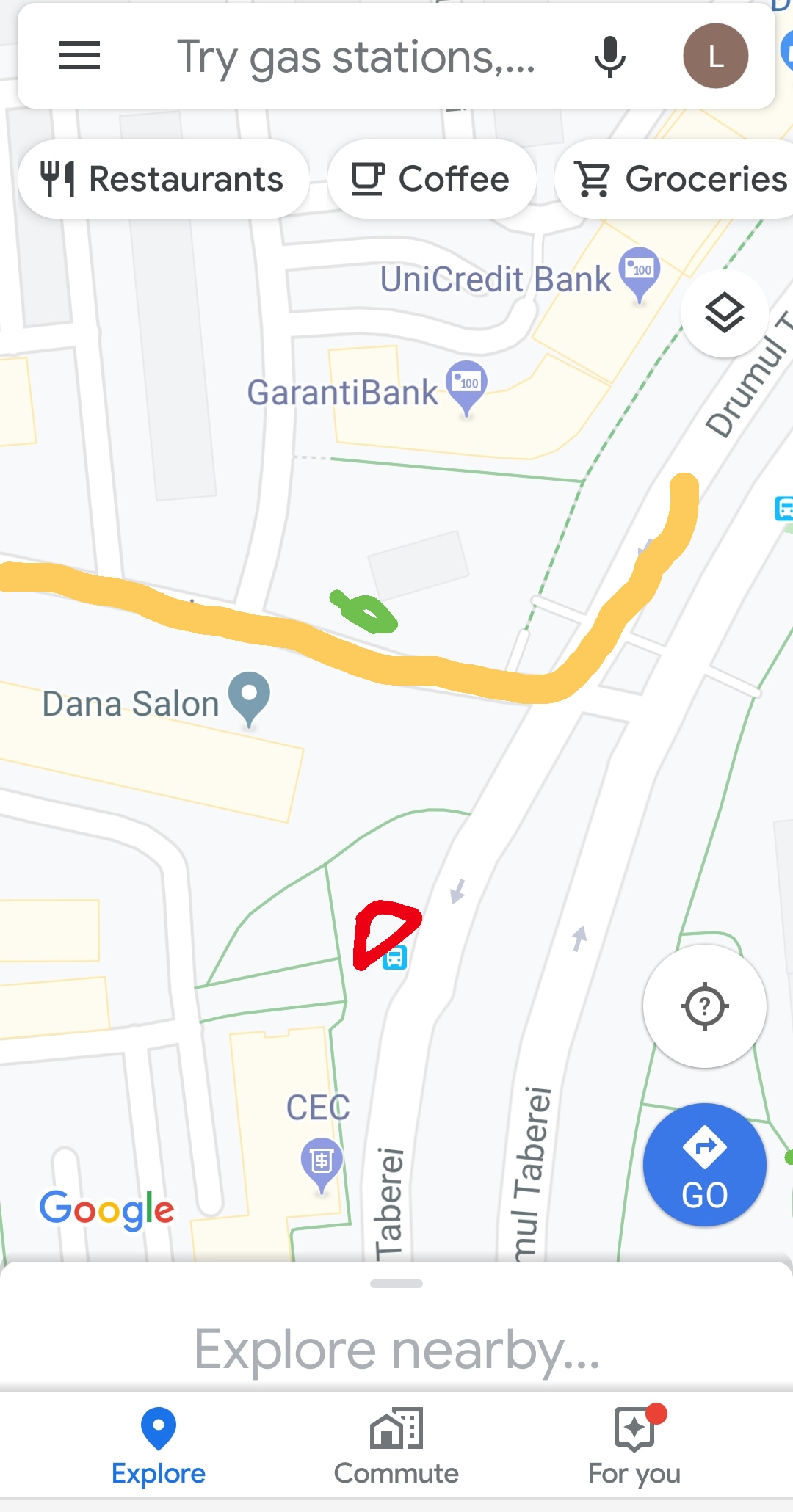Open the map layers button

(x=725, y=313)
